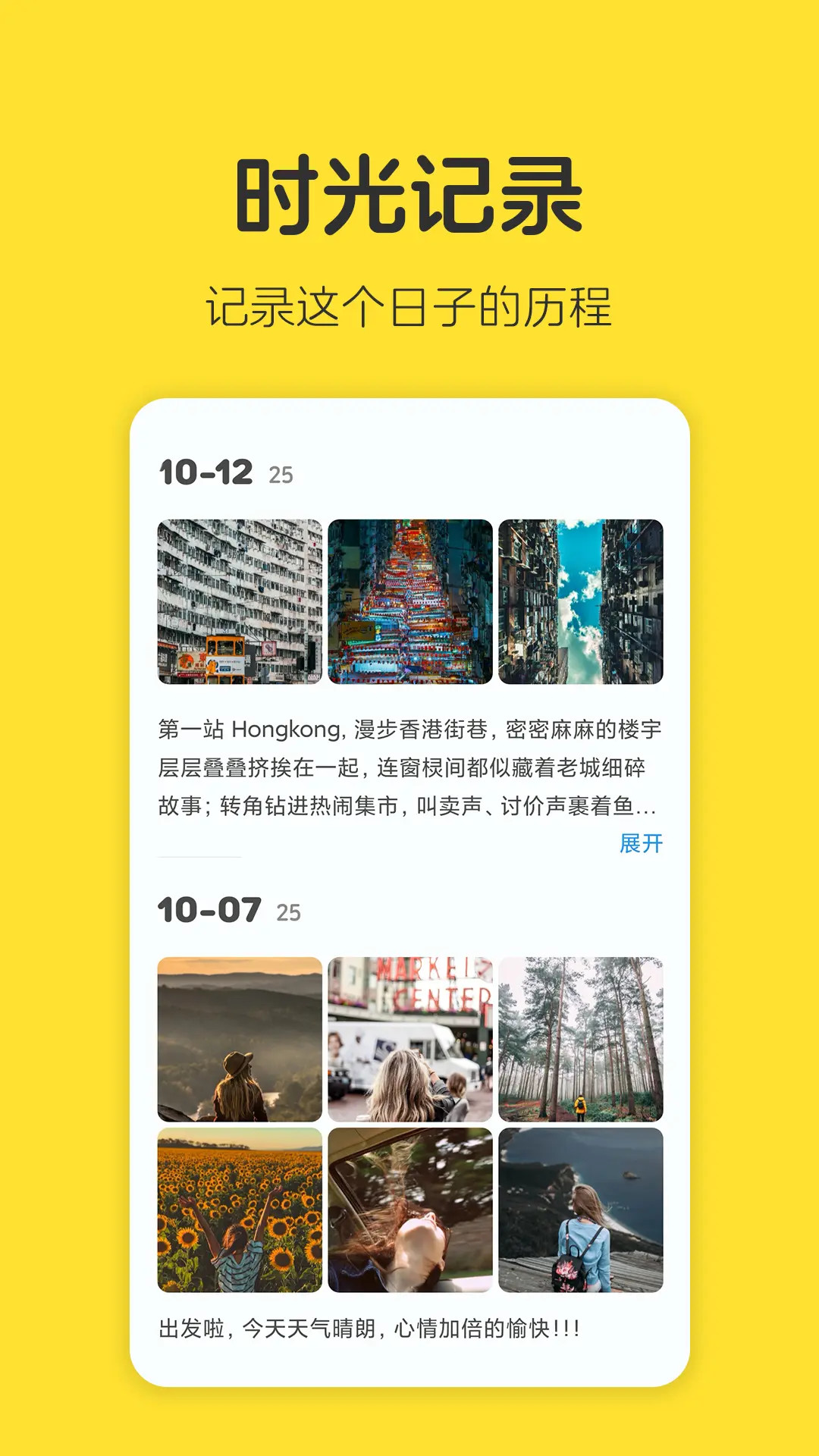View the Hong Kong apartment building photo
Screen dimensions: 819x1456
pyautogui.click(x=239, y=603)
